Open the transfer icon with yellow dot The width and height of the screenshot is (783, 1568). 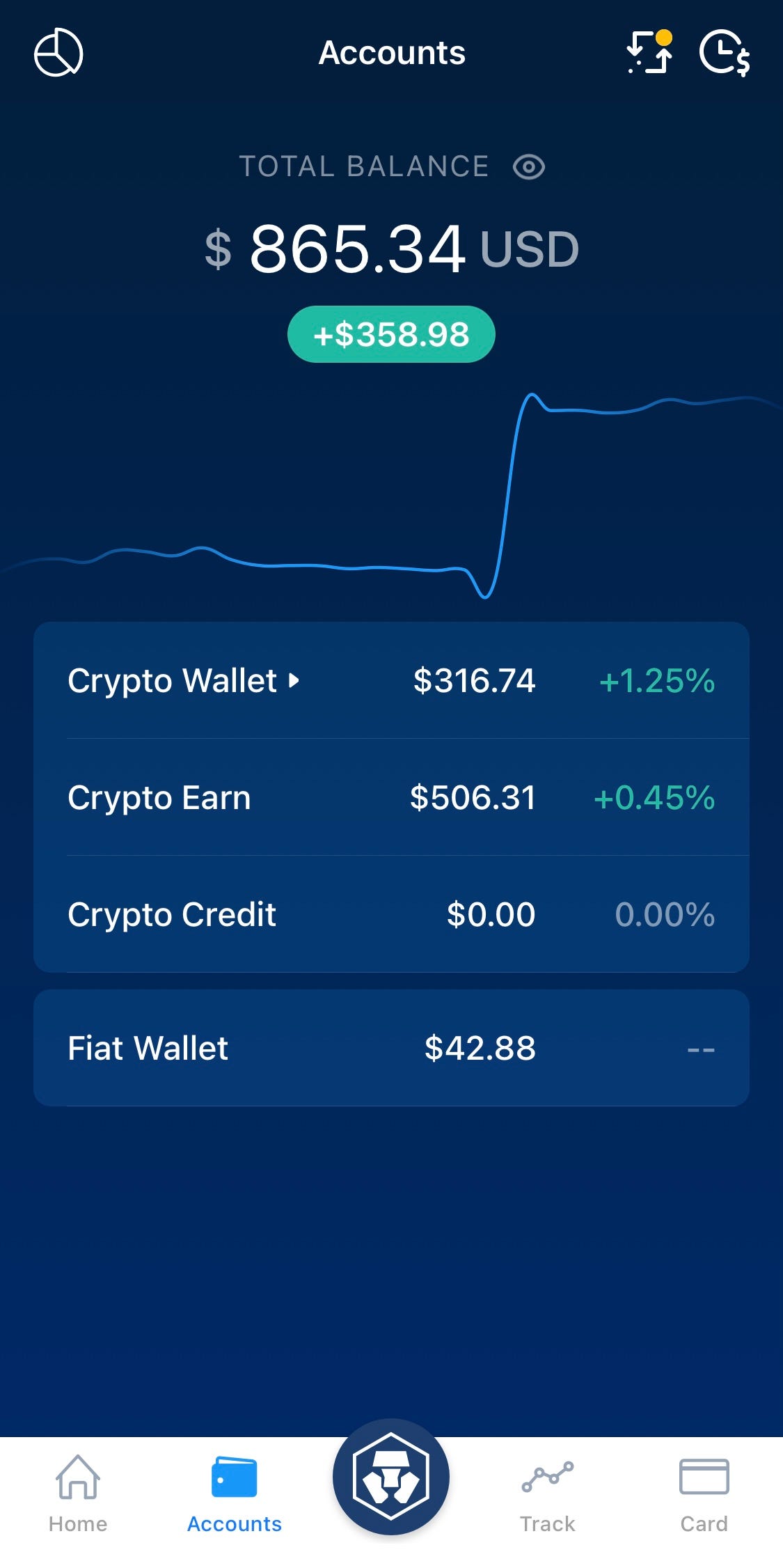point(649,52)
